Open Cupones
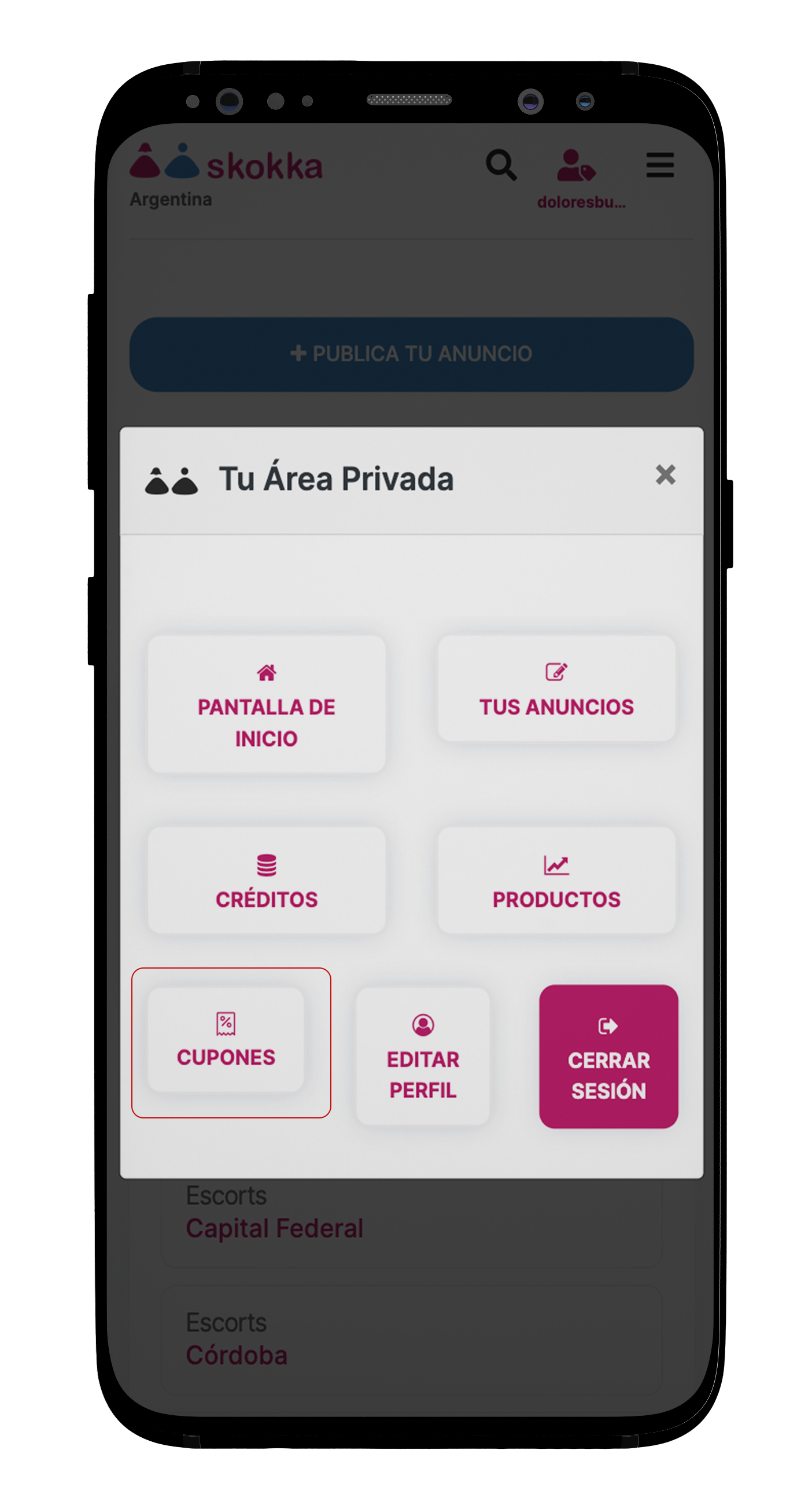 pos(226,1040)
